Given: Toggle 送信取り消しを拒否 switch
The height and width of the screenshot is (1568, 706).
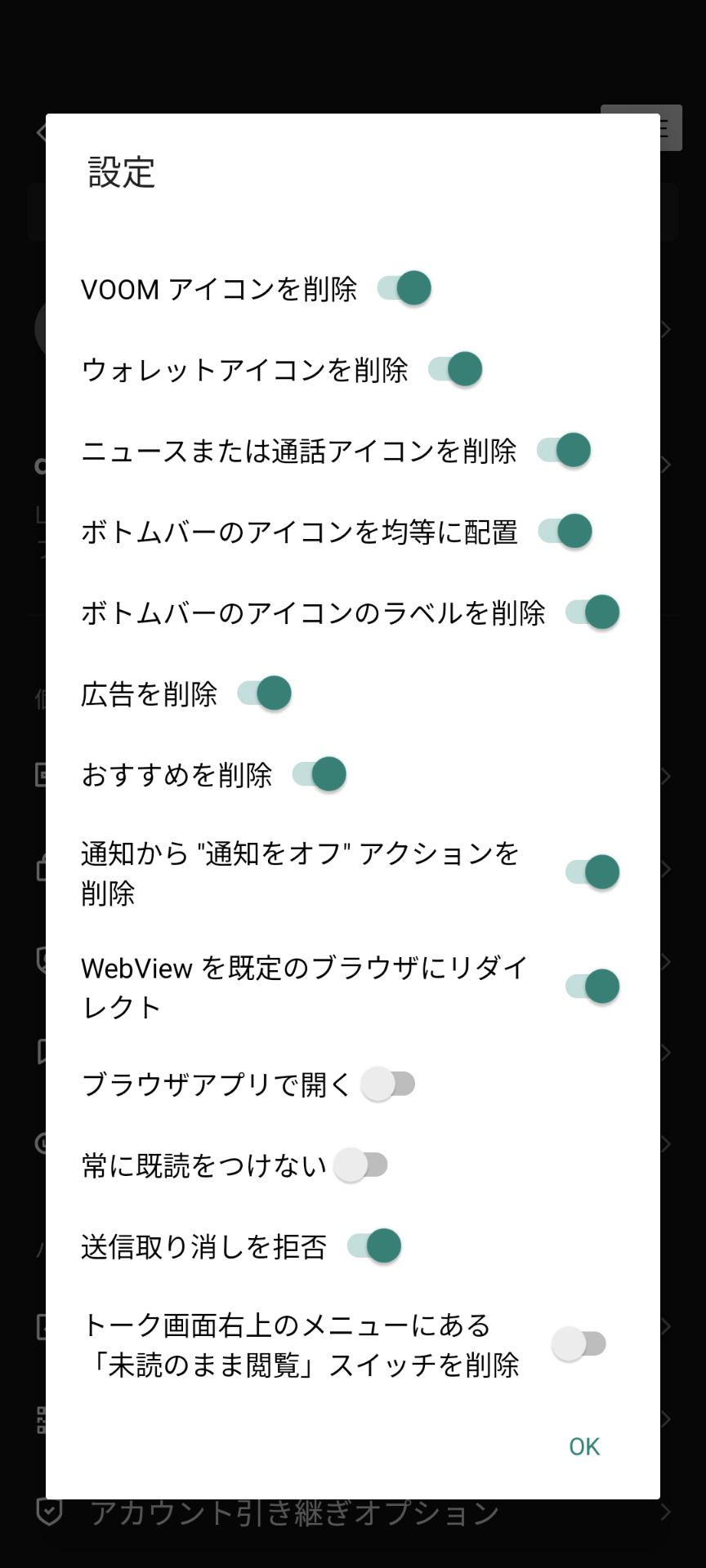Looking at the screenshot, I should click(x=374, y=1246).
